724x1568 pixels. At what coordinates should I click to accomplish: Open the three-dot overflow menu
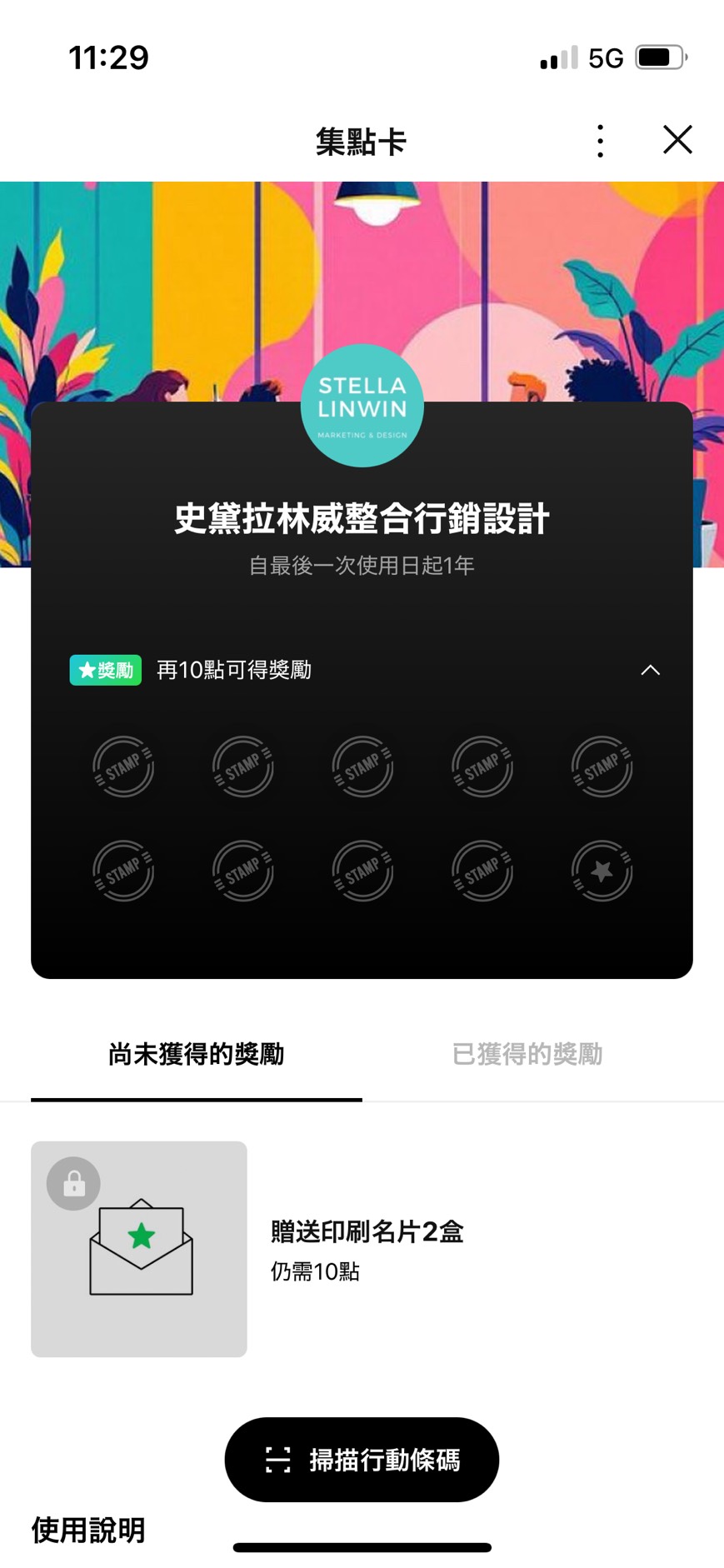coord(600,141)
